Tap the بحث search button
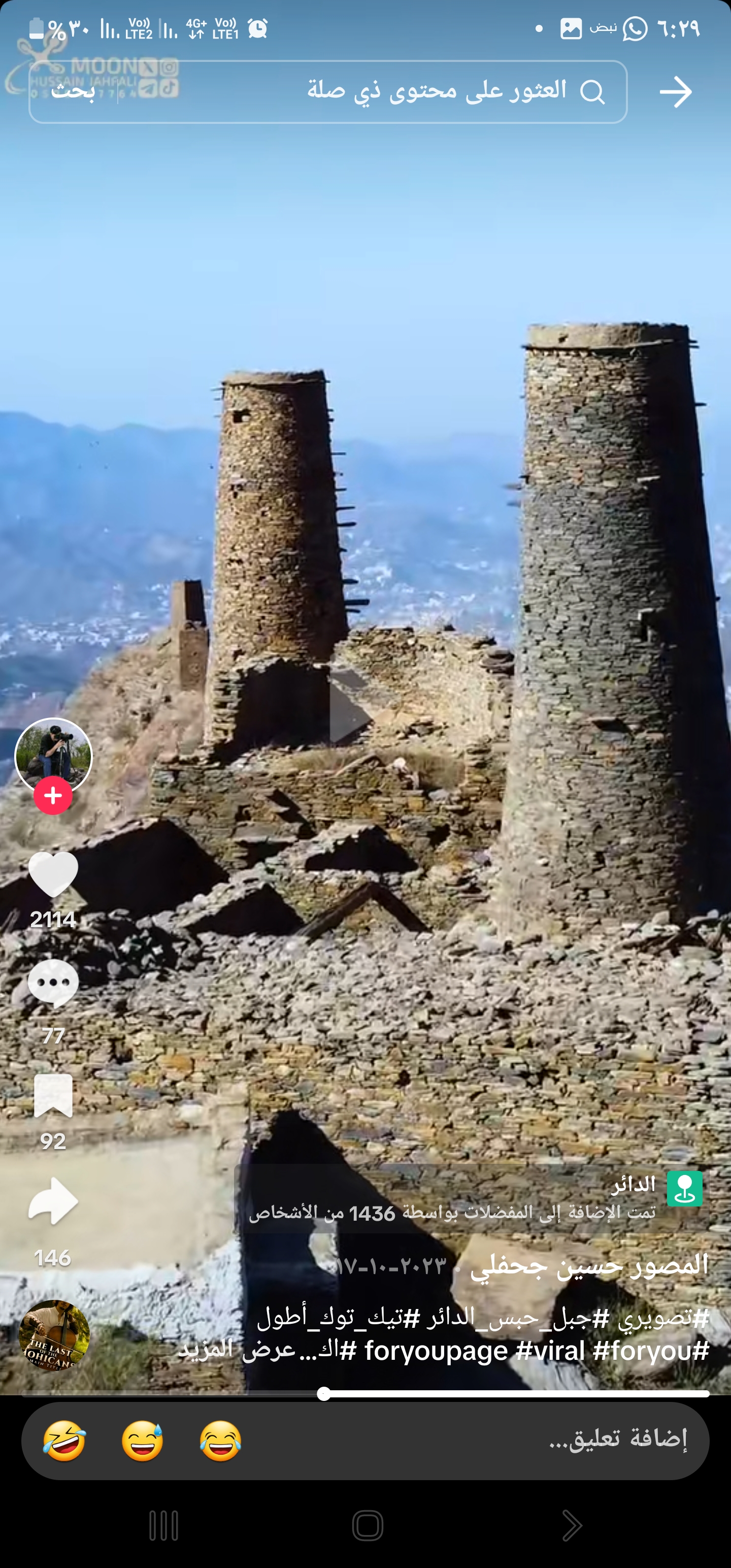Screen dimensions: 731x1568 (73, 91)
